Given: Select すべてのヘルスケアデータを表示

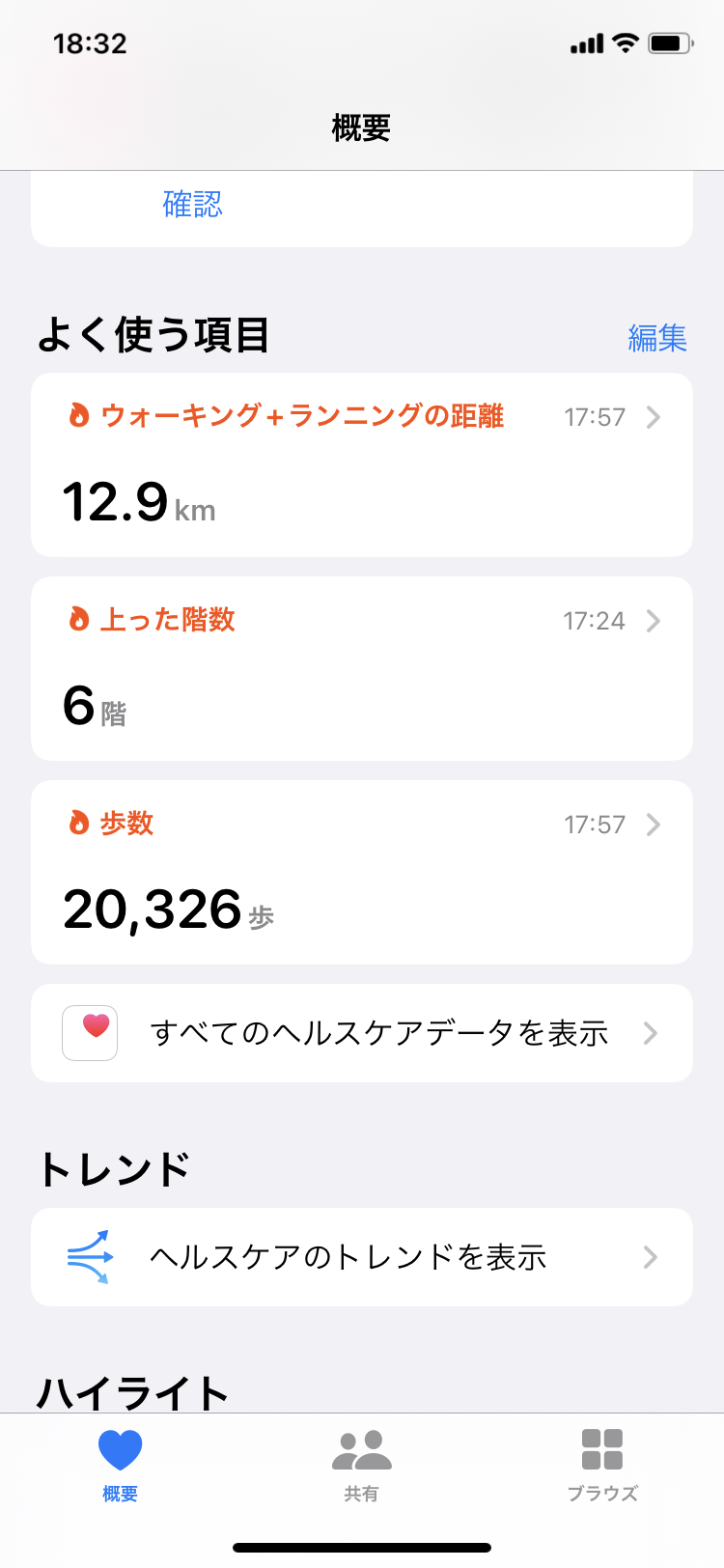Looking at the screenshot, I should [362, 1033].
